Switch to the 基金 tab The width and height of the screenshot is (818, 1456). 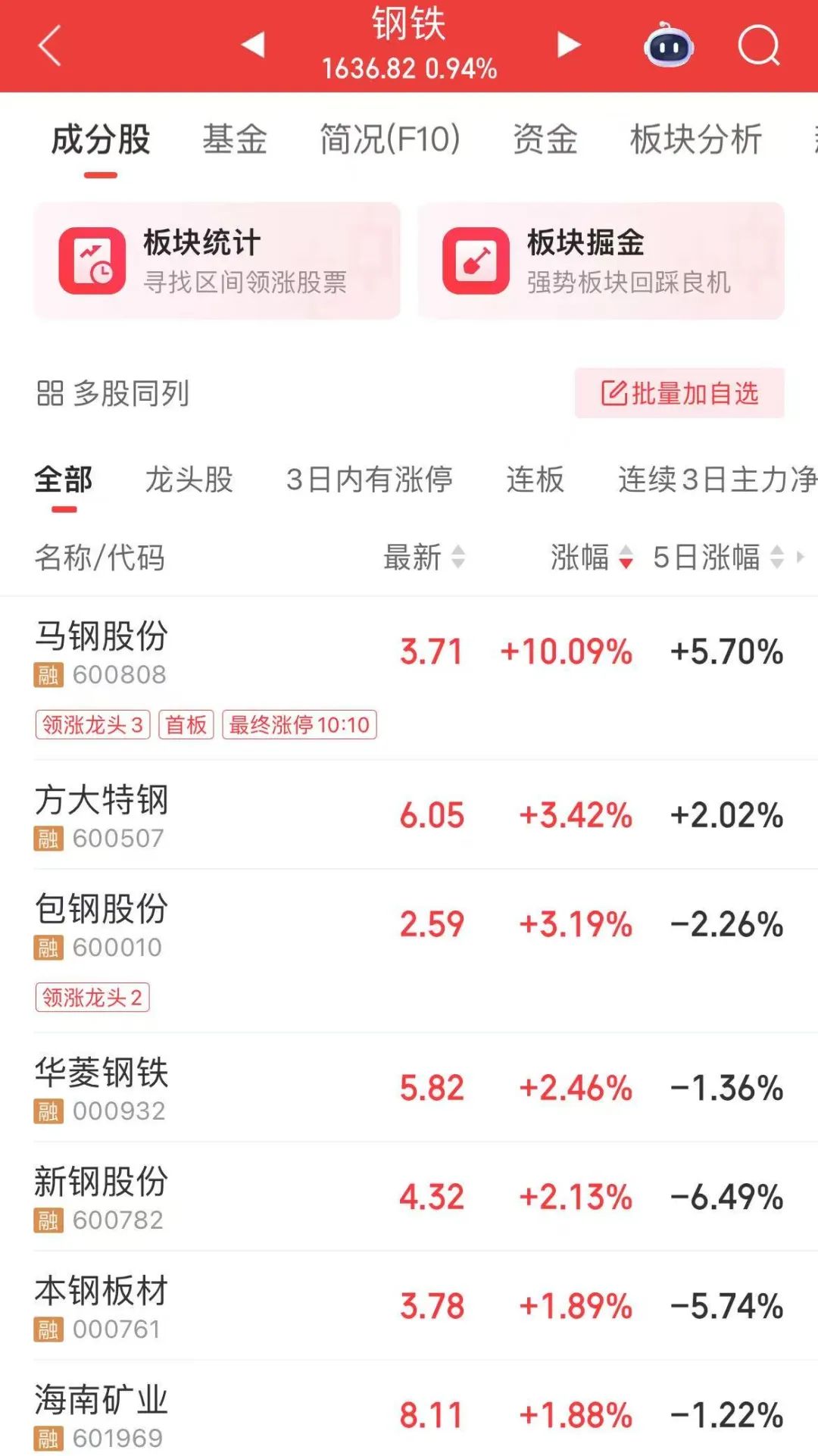(235, 139)
